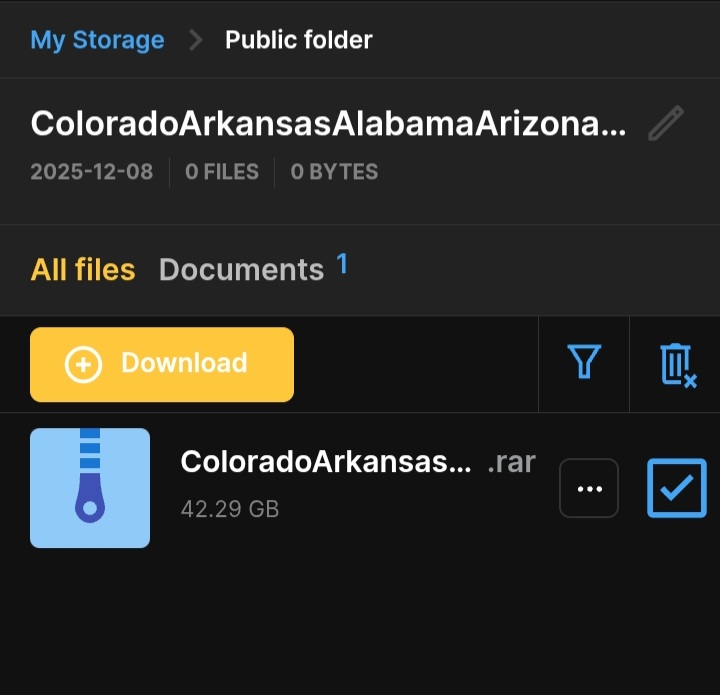Image resolution: width=720 pixels, height=695 pixels.
Task: Open the three-dot menu for the .rar file
Action: click(x=589, y=488)
